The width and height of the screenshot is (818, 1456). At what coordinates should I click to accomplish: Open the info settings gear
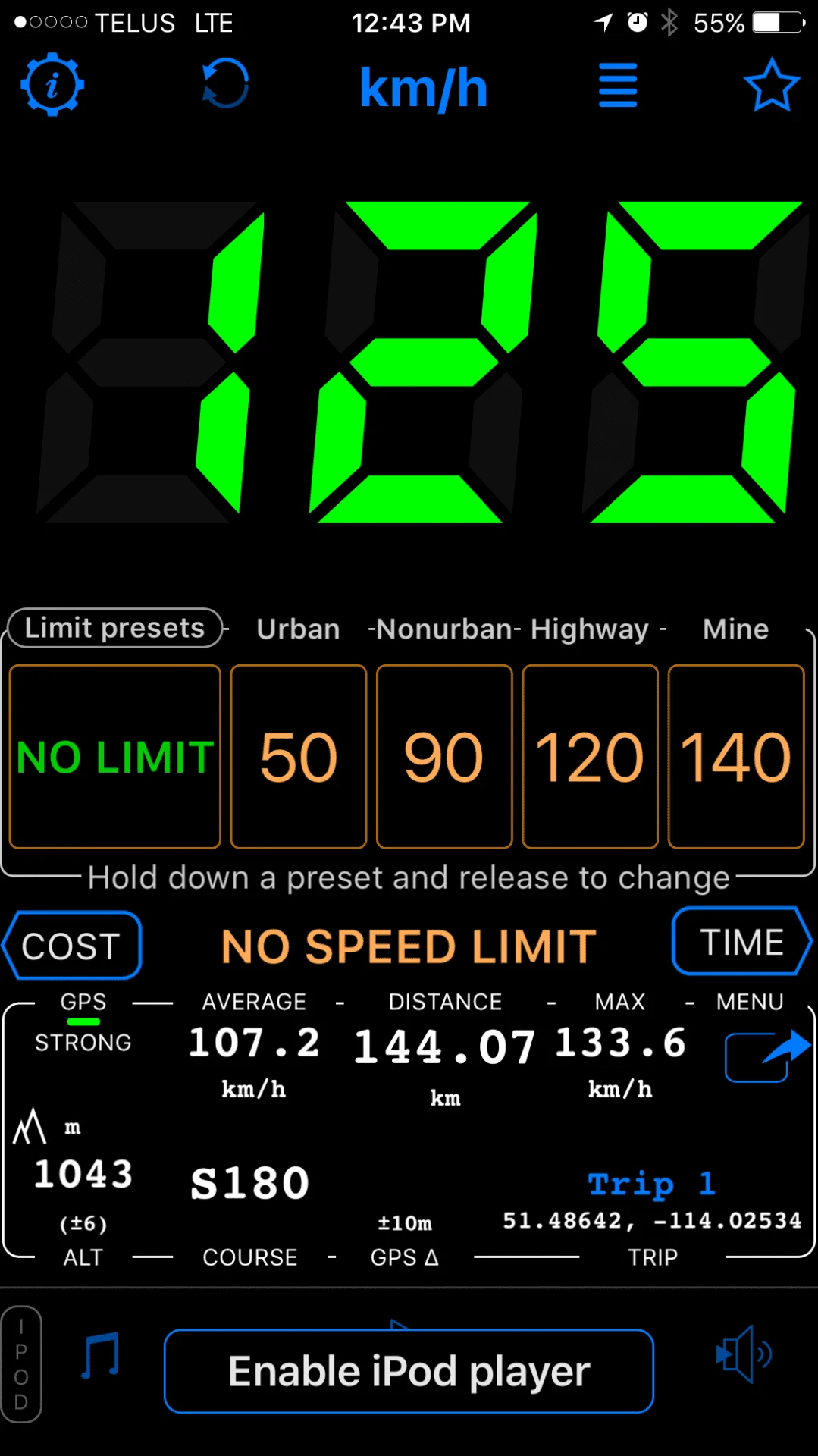tap(52, 84)
